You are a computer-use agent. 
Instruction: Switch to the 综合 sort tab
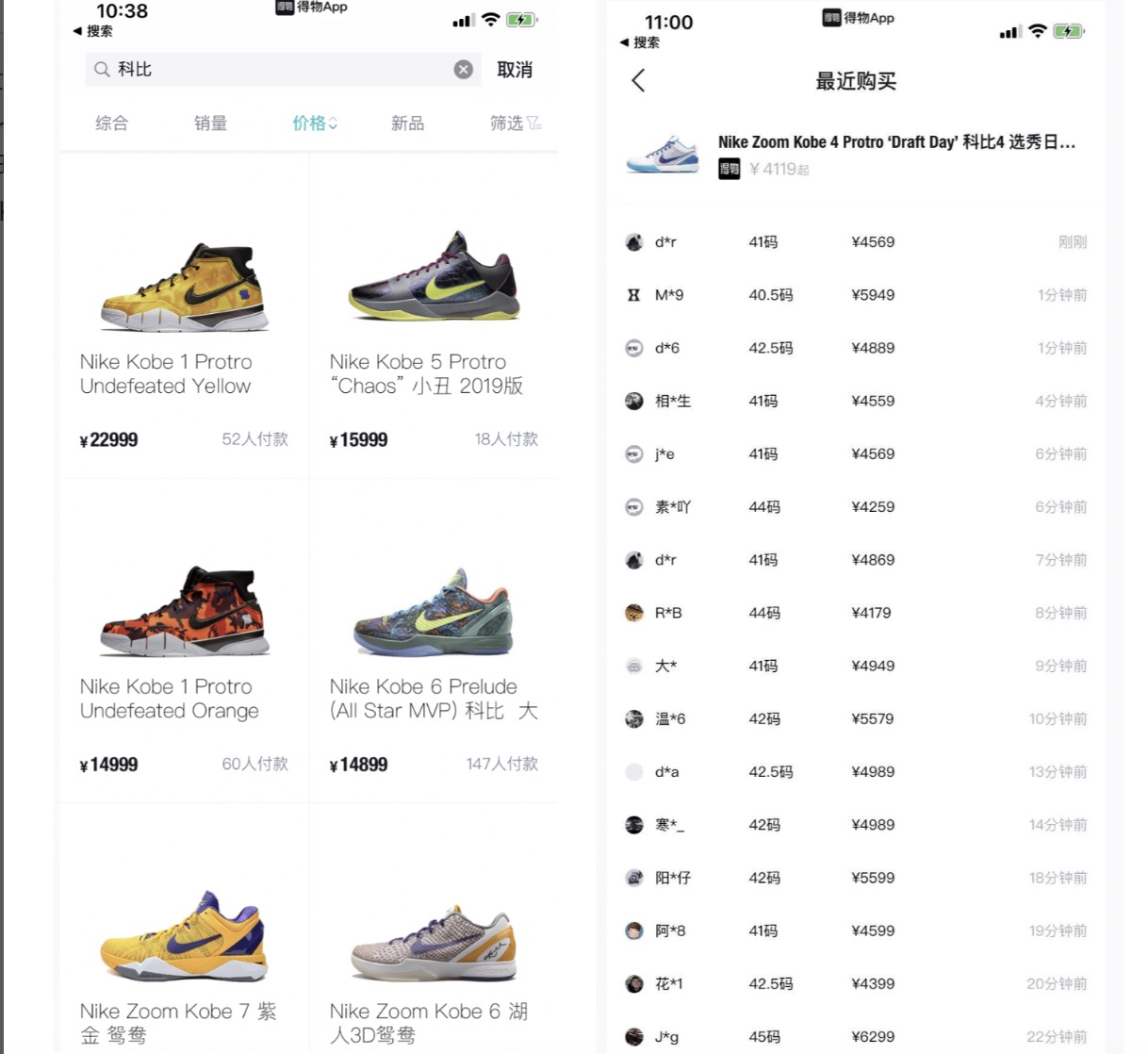[x=111, y=124]
